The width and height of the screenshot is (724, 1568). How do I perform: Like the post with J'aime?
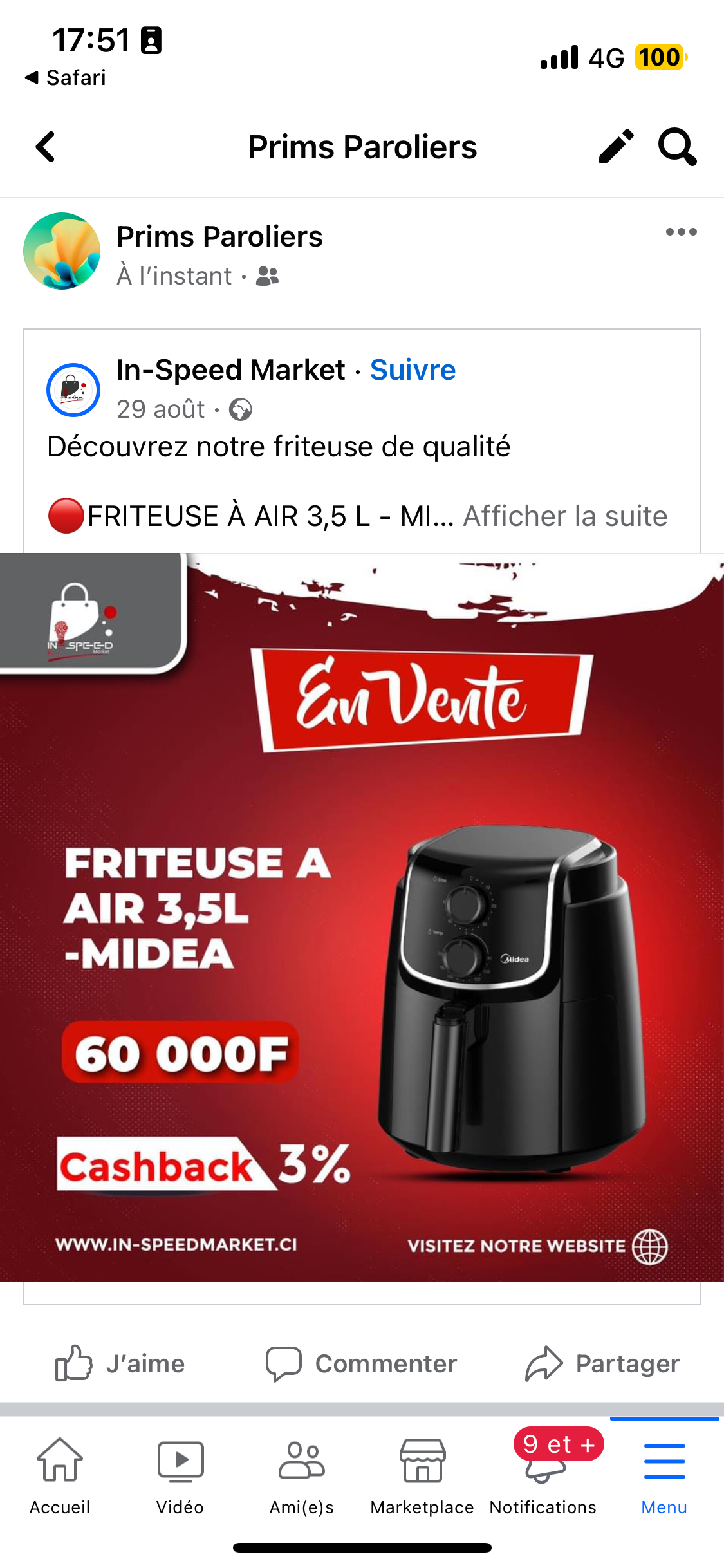click(x=120, y=1363)
